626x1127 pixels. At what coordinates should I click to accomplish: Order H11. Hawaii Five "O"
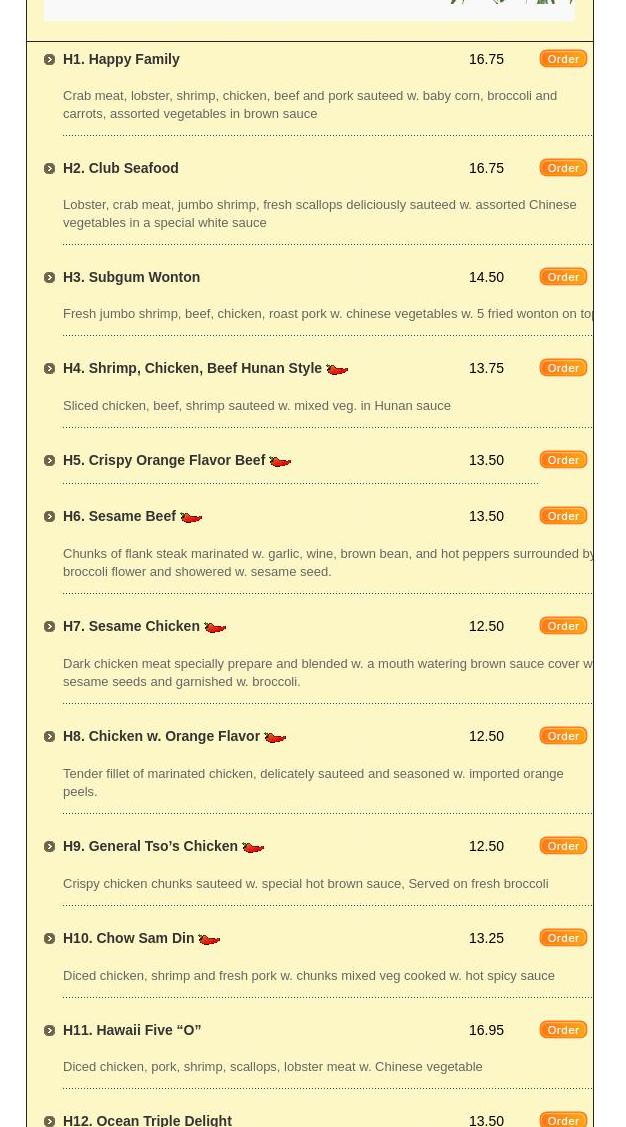563,1030
